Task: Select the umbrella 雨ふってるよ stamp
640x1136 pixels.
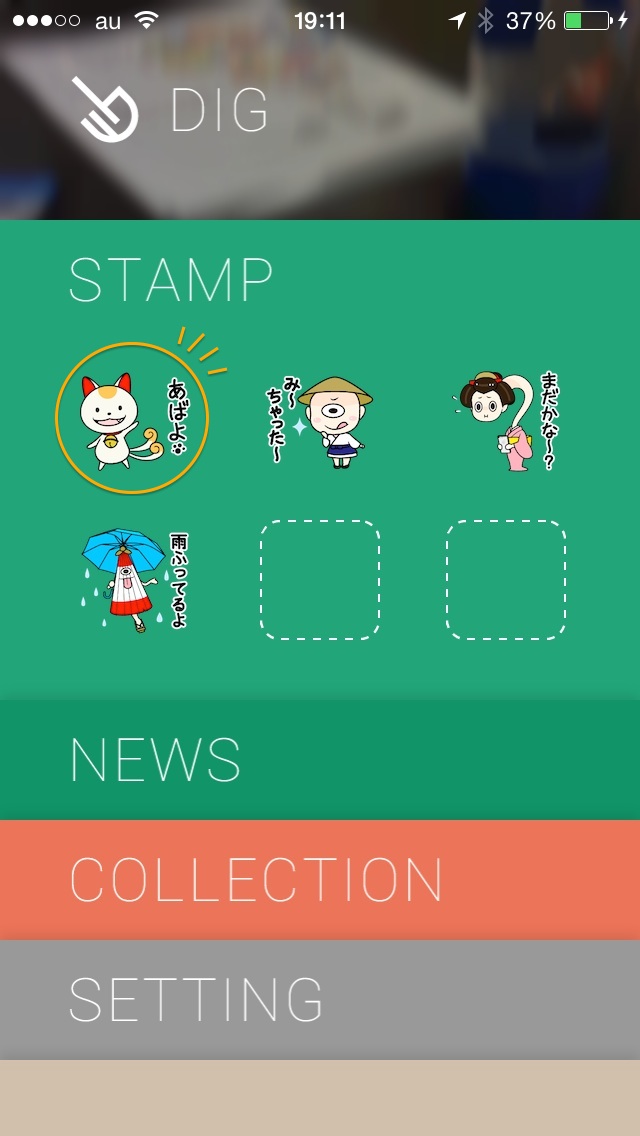Action: click(133, 580)
